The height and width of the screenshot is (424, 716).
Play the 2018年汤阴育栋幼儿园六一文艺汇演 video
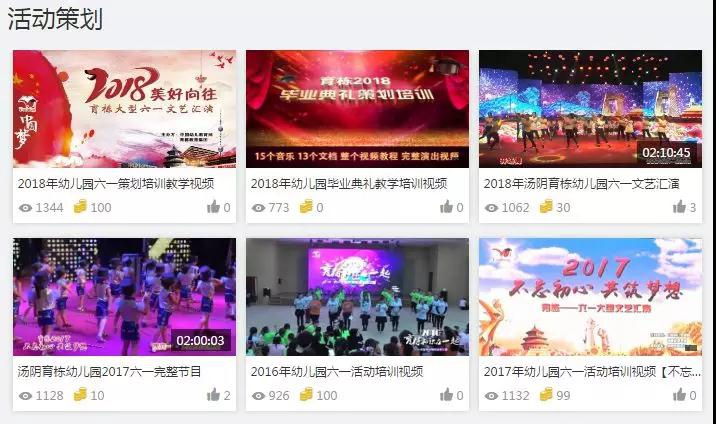tap(590, 109)
